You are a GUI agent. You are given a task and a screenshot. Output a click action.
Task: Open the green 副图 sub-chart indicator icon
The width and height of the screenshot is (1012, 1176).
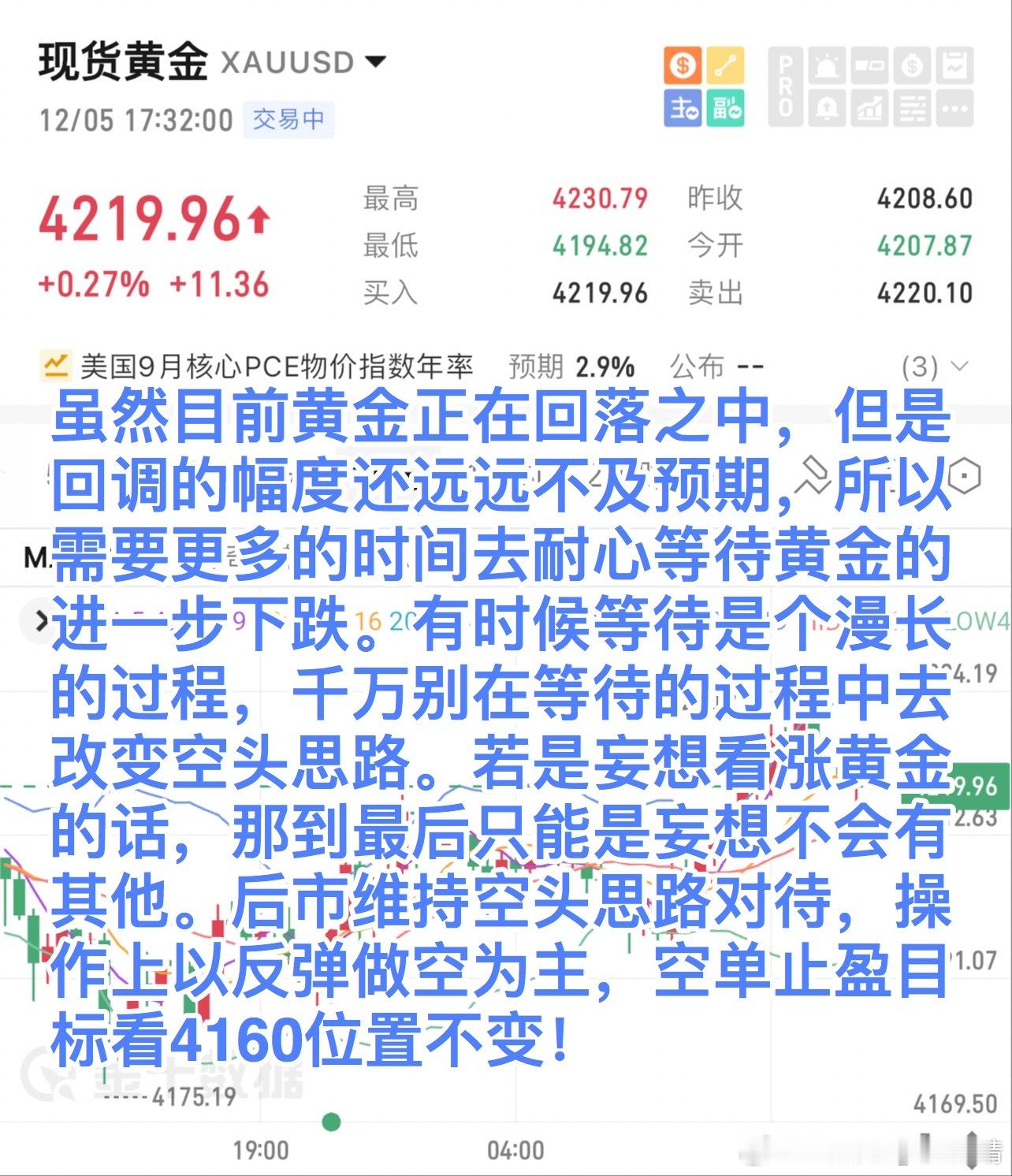726,107
